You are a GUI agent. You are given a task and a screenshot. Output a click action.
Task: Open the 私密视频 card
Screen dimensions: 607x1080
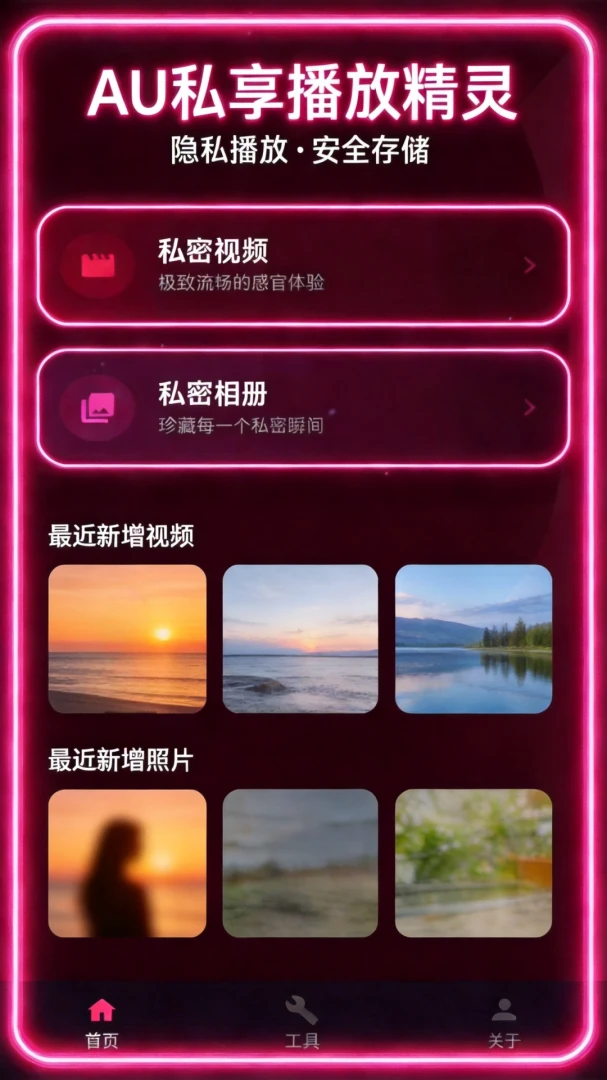click(303, 265)
